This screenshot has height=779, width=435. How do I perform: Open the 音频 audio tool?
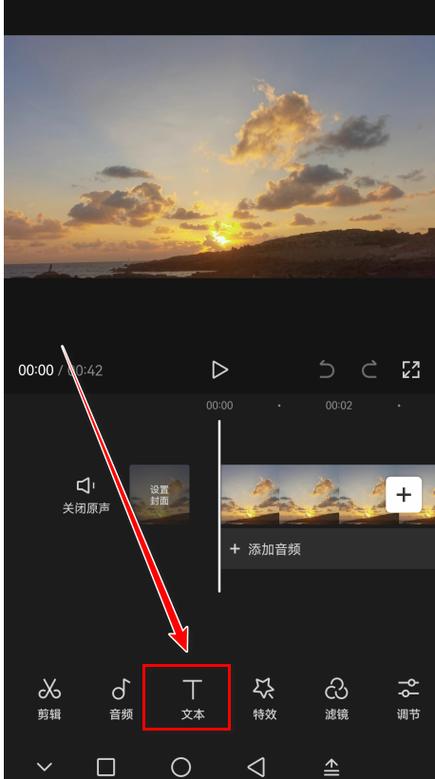coord(121,699)
